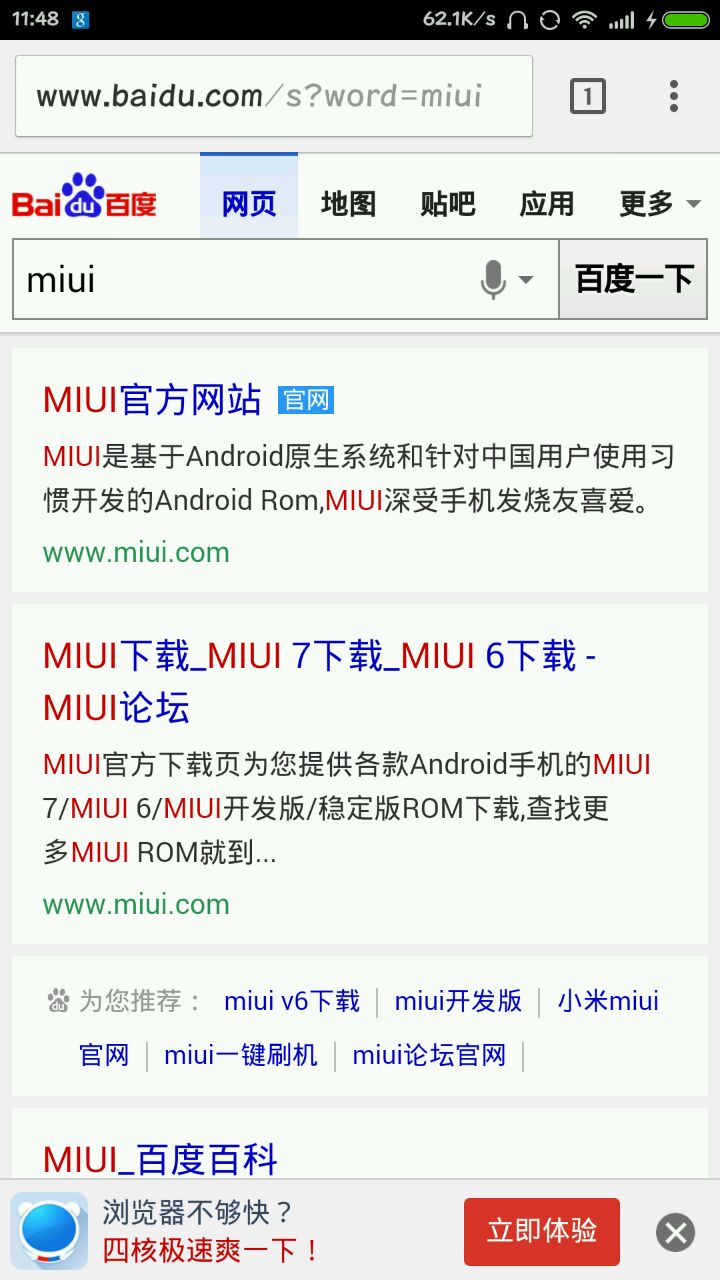Expand the 更多 dropdown
The width and height of the screenshot is (720, 1280).
pyautogui.click(x=659, y=204)
